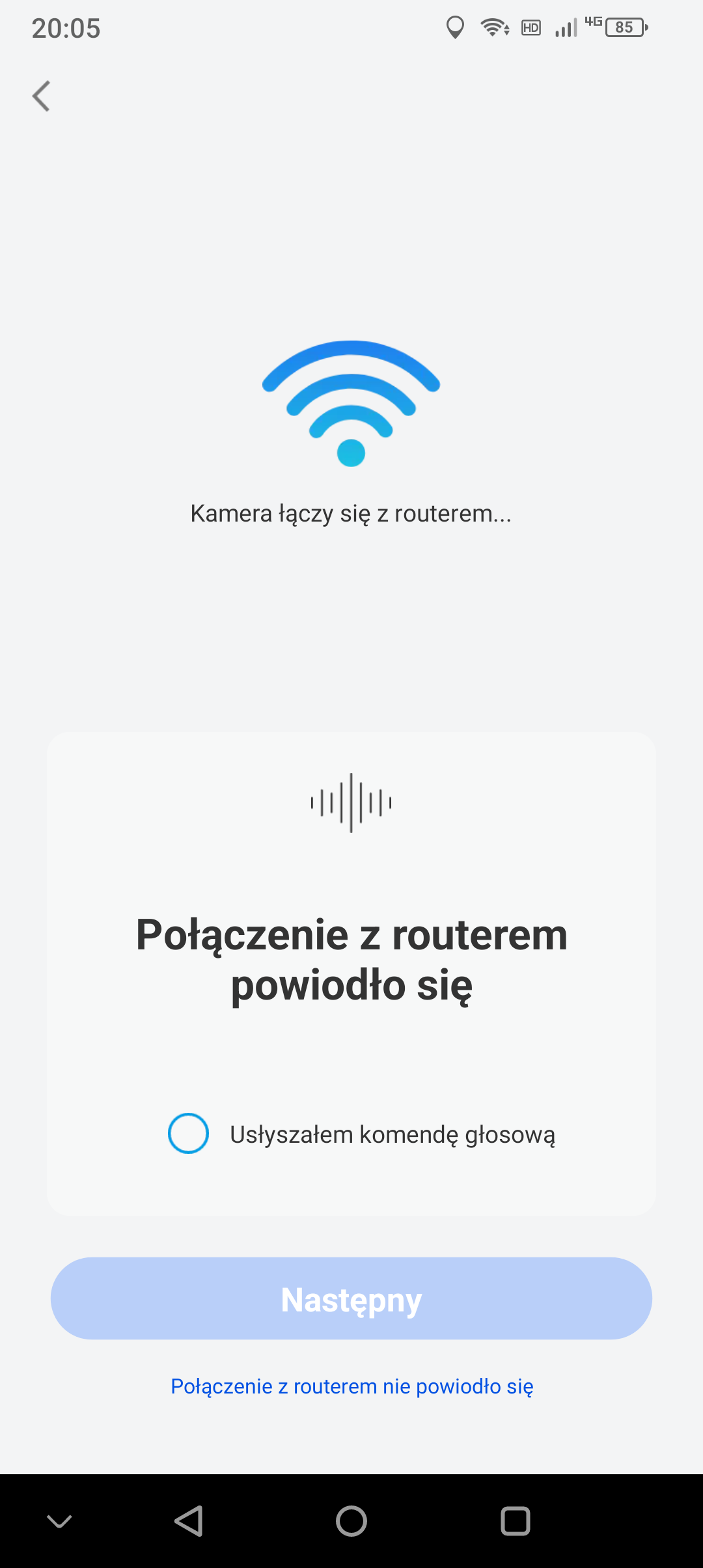Screen dimensions: 703x1568
Task: Tap the Następny button
Action: pos(351,1298)
